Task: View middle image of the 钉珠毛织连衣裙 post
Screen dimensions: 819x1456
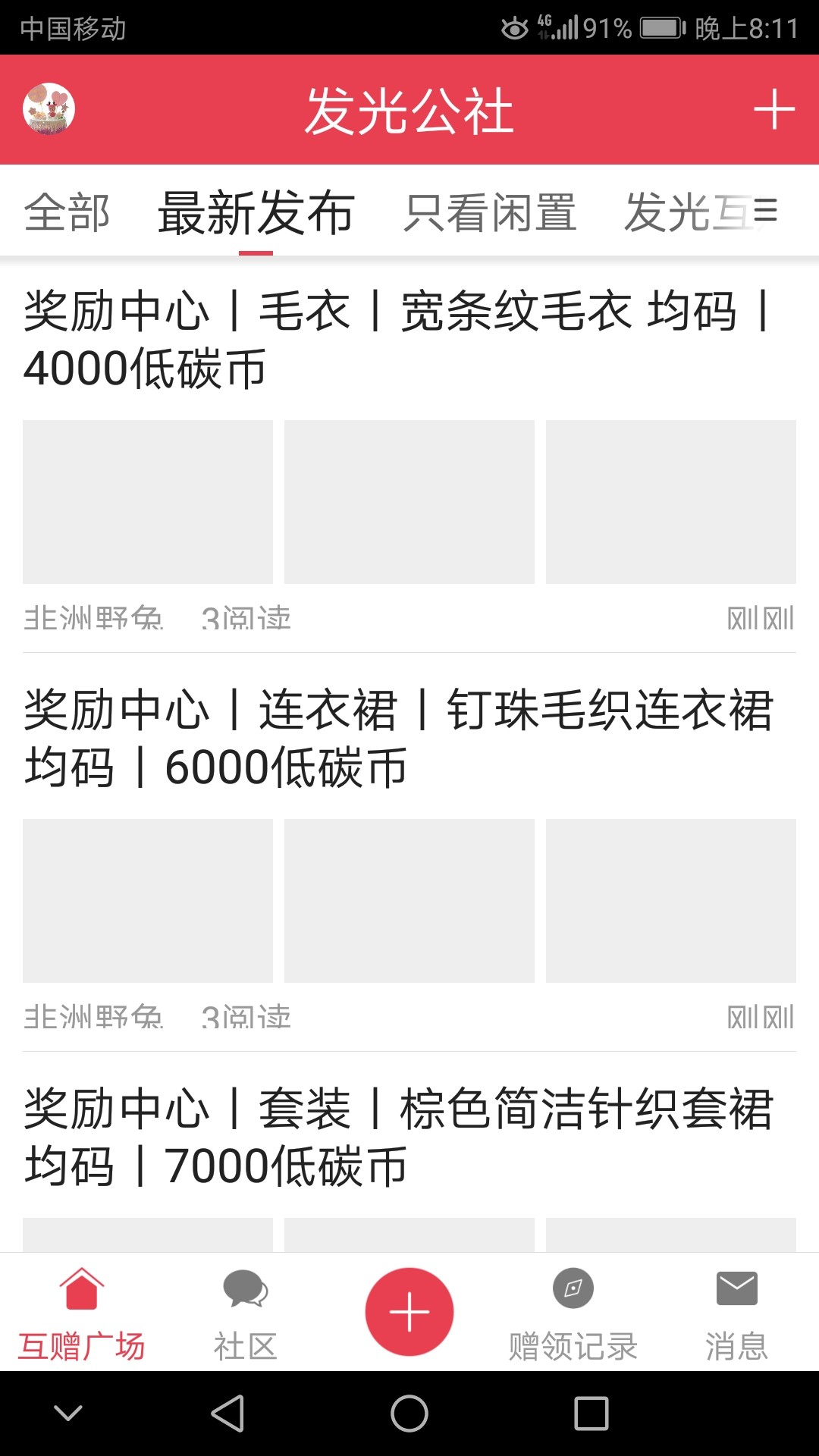Action: [x=409, y=901]
